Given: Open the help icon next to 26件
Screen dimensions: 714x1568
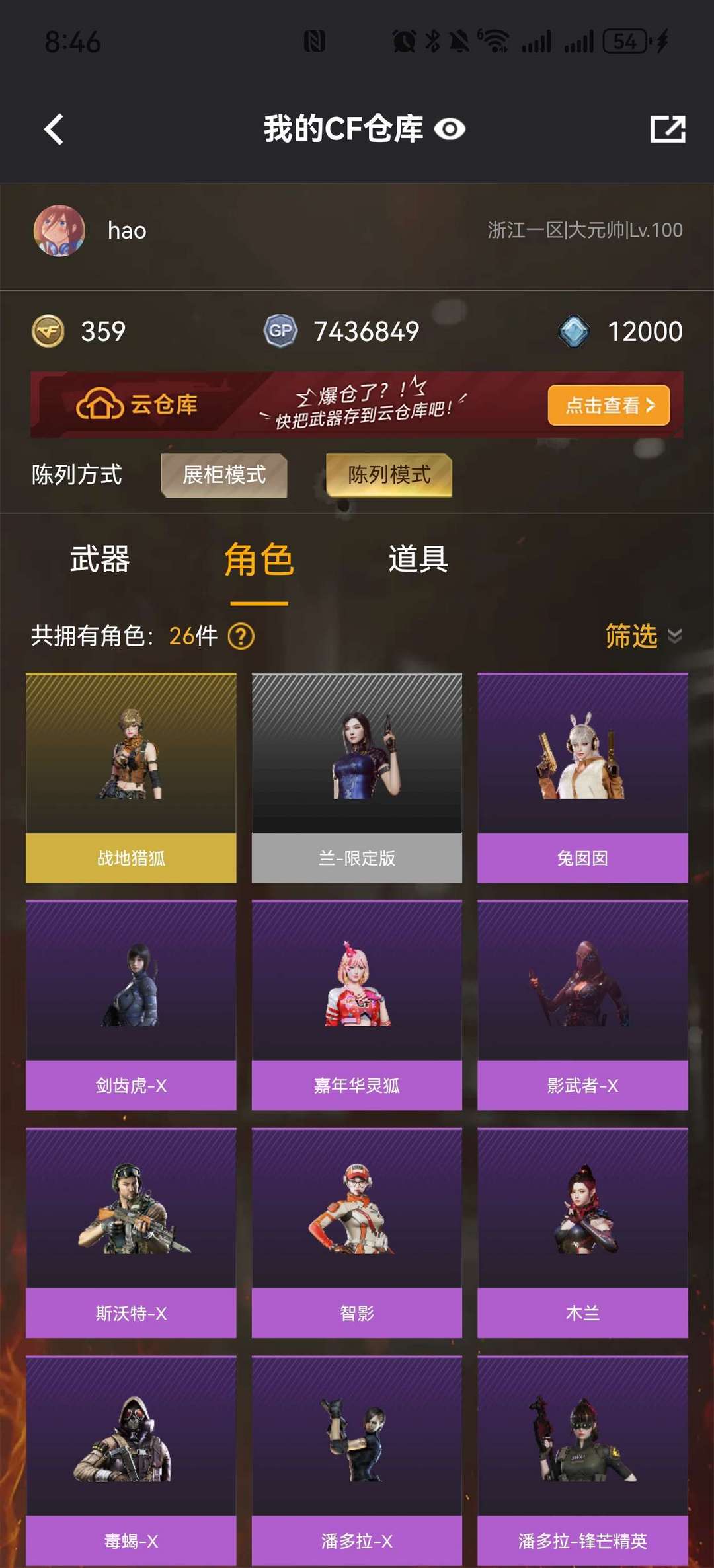Looking at the screenshot, I should [242, 638].
